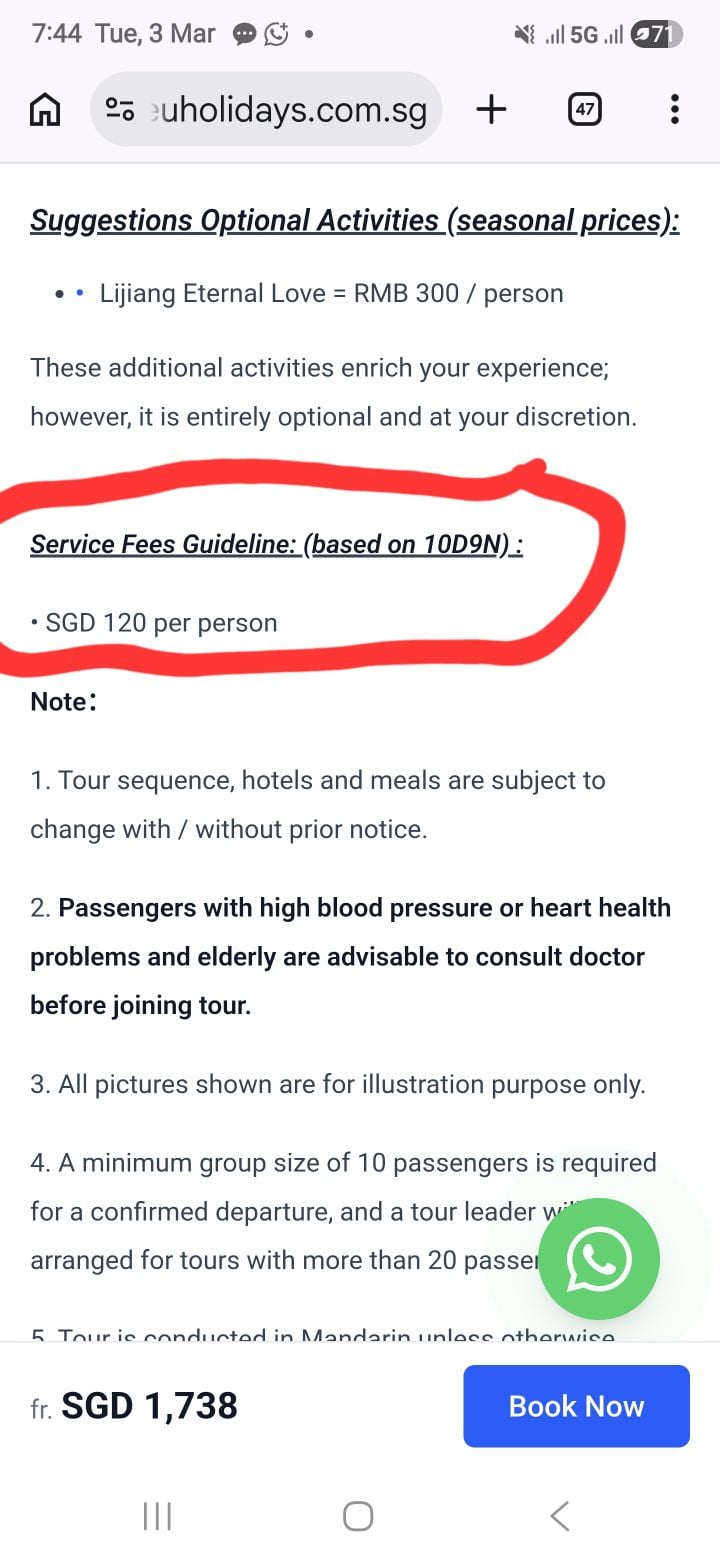Go to the browser home page

point(44,110)
